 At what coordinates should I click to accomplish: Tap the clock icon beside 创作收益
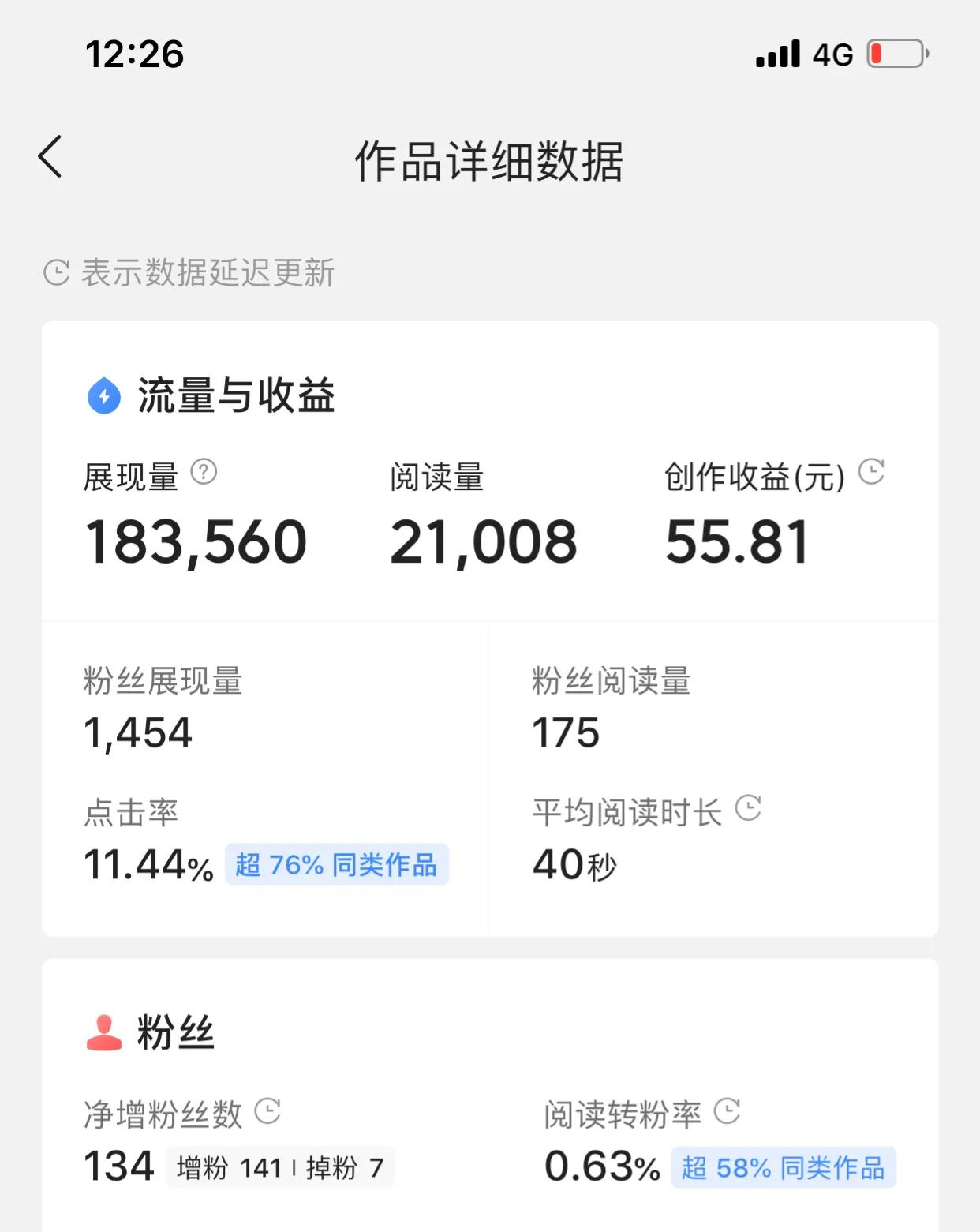click(x=873, y=471)
